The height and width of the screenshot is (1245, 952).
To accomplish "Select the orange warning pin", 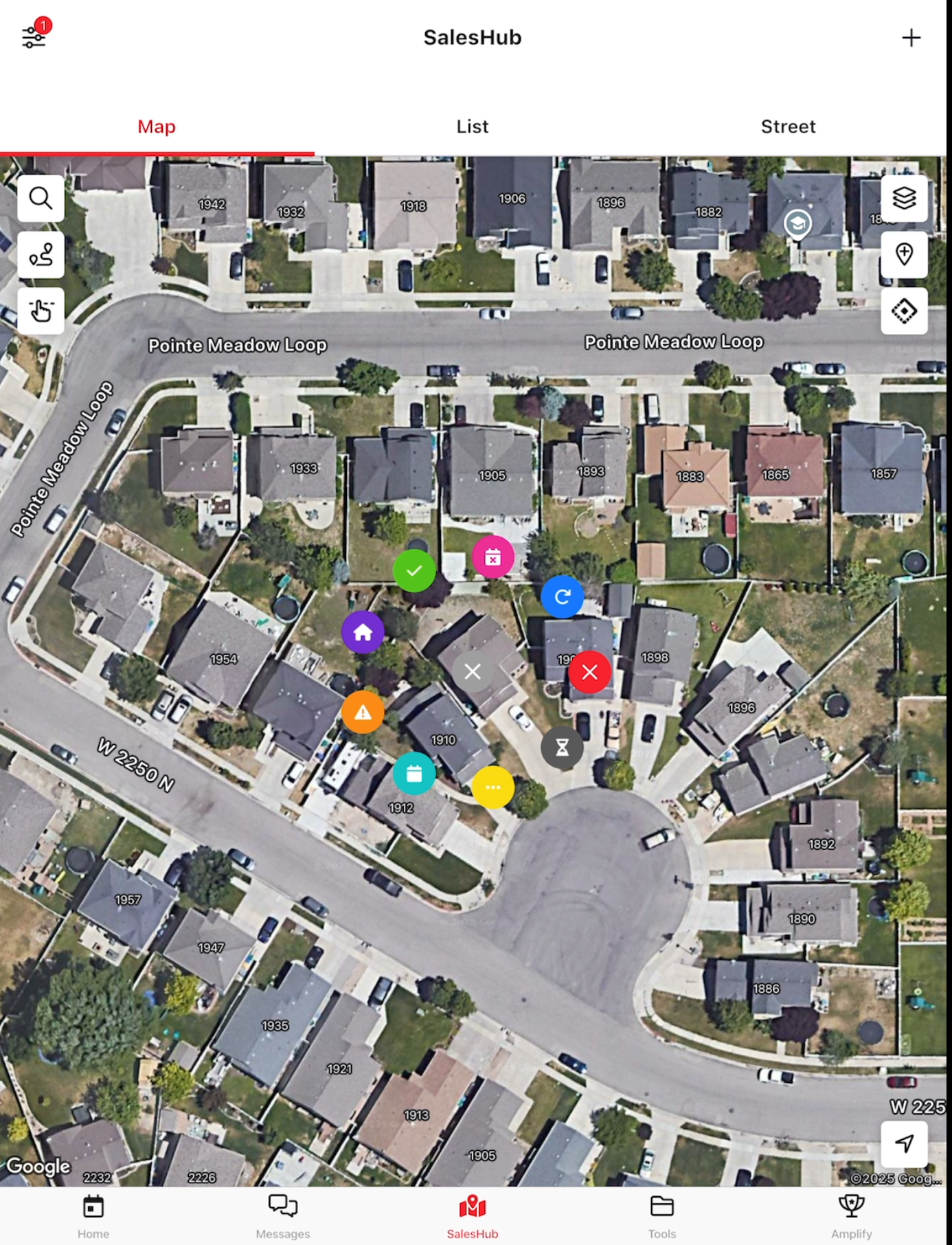I will tap(363, 713).
